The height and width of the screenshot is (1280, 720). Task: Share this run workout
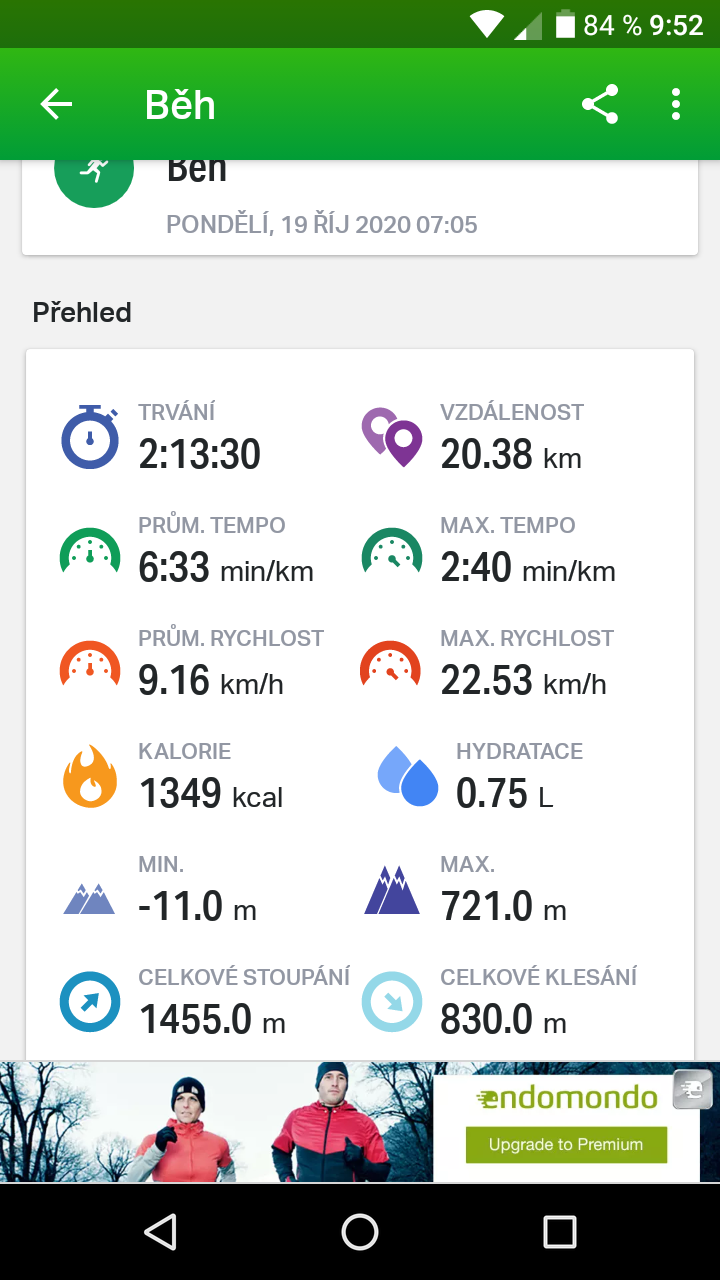(600, 104)
